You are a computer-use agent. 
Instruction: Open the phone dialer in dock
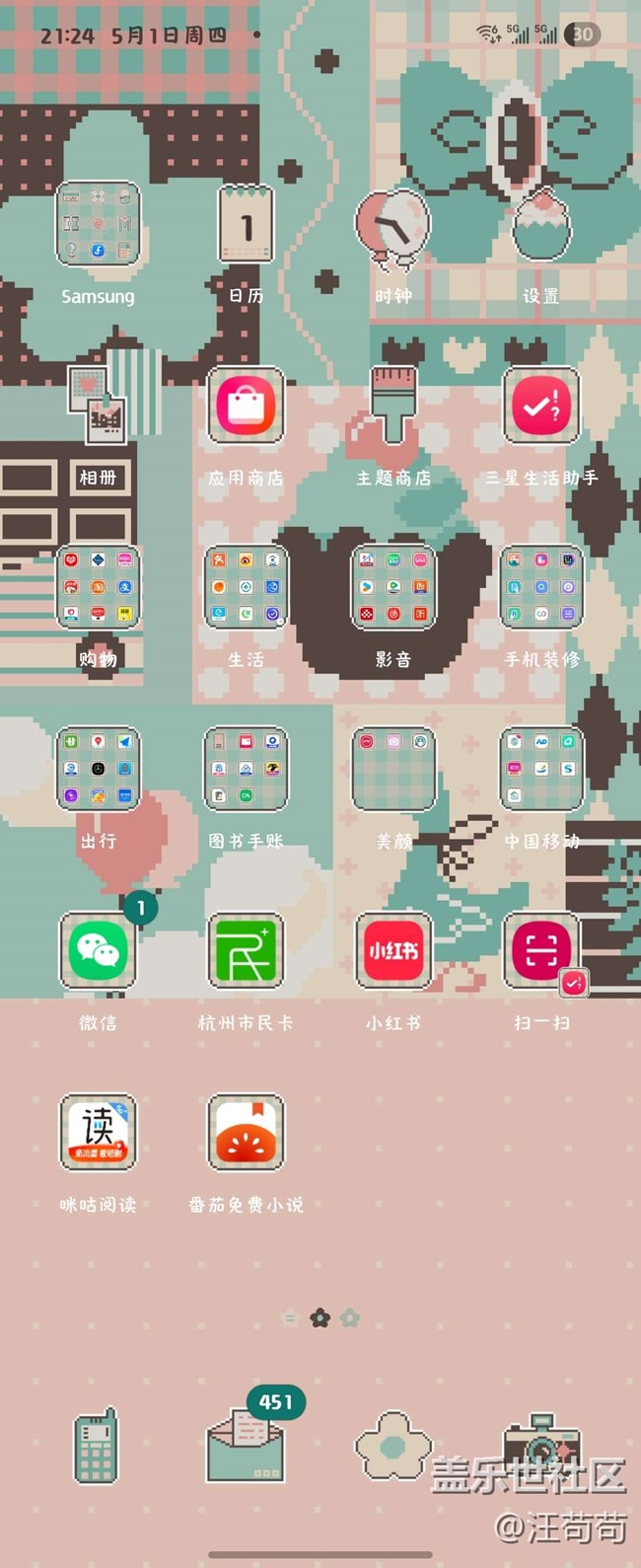[x=97, y=1448]
